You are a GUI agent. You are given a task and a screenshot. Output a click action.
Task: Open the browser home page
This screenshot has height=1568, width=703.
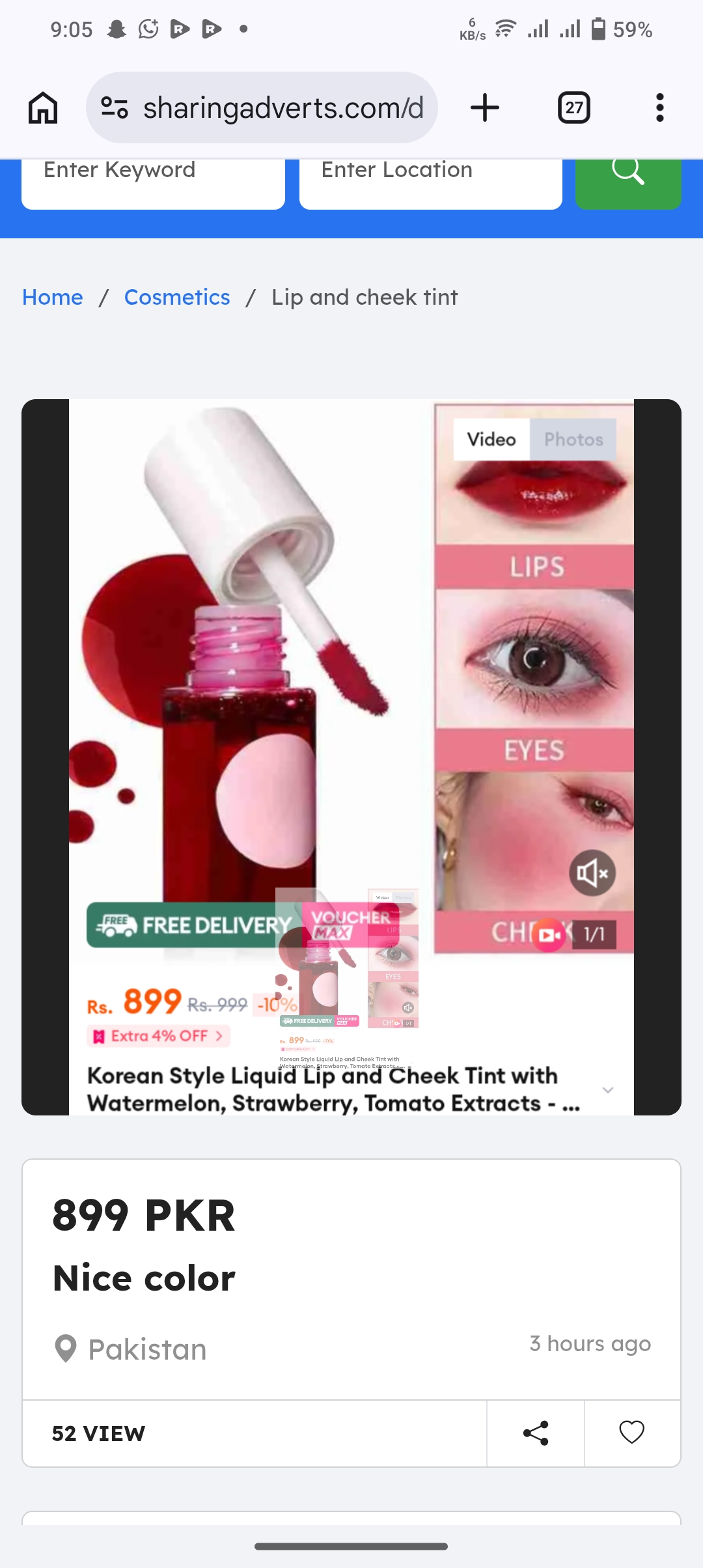coord(43,107)
